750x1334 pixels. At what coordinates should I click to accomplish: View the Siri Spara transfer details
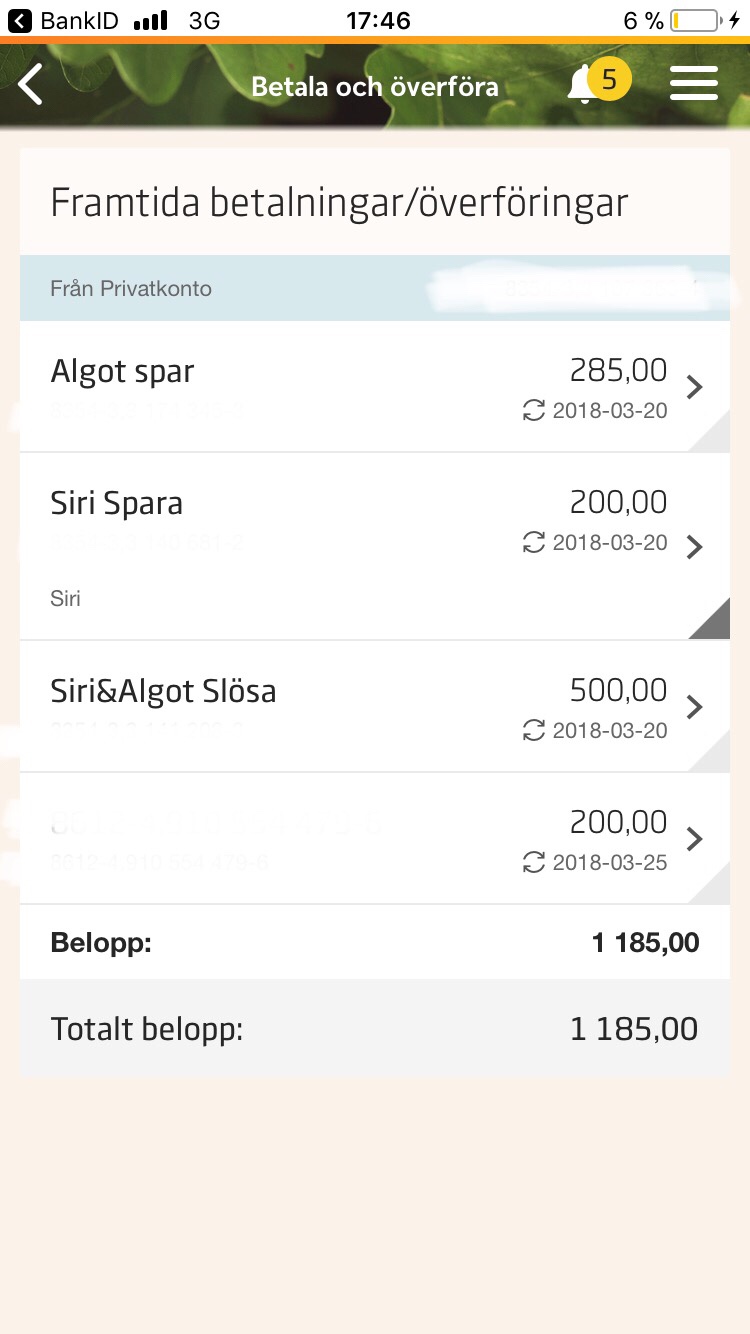coord(375,546)
